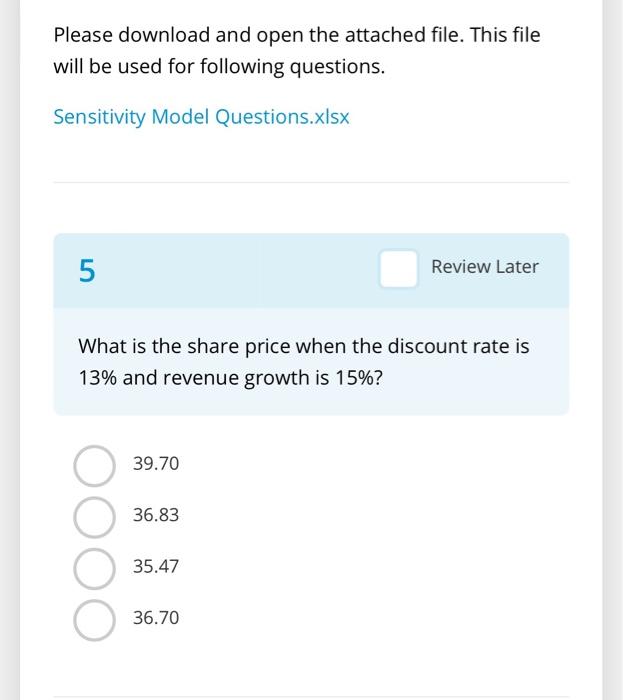Select the 39.70 answer option
Screen dimensions: 623x700
click(x=95, y=464)
